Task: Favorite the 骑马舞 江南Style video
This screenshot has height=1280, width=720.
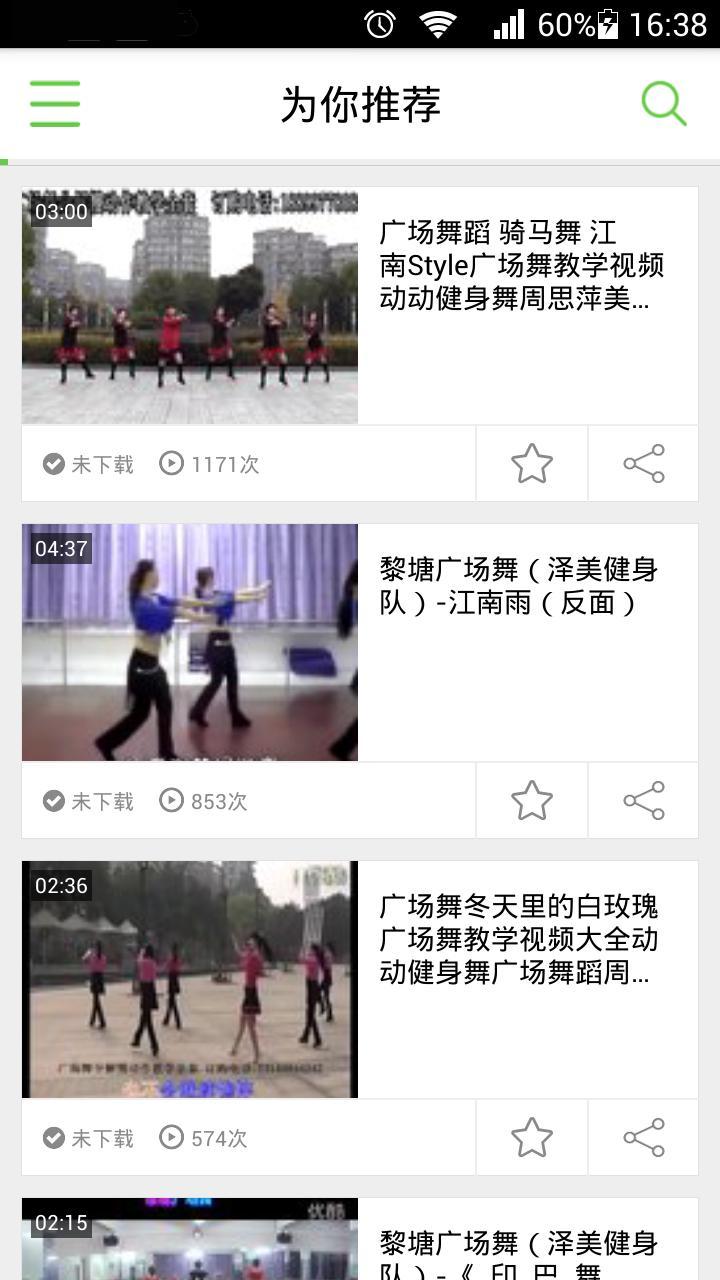Action: tap(532, 464)
